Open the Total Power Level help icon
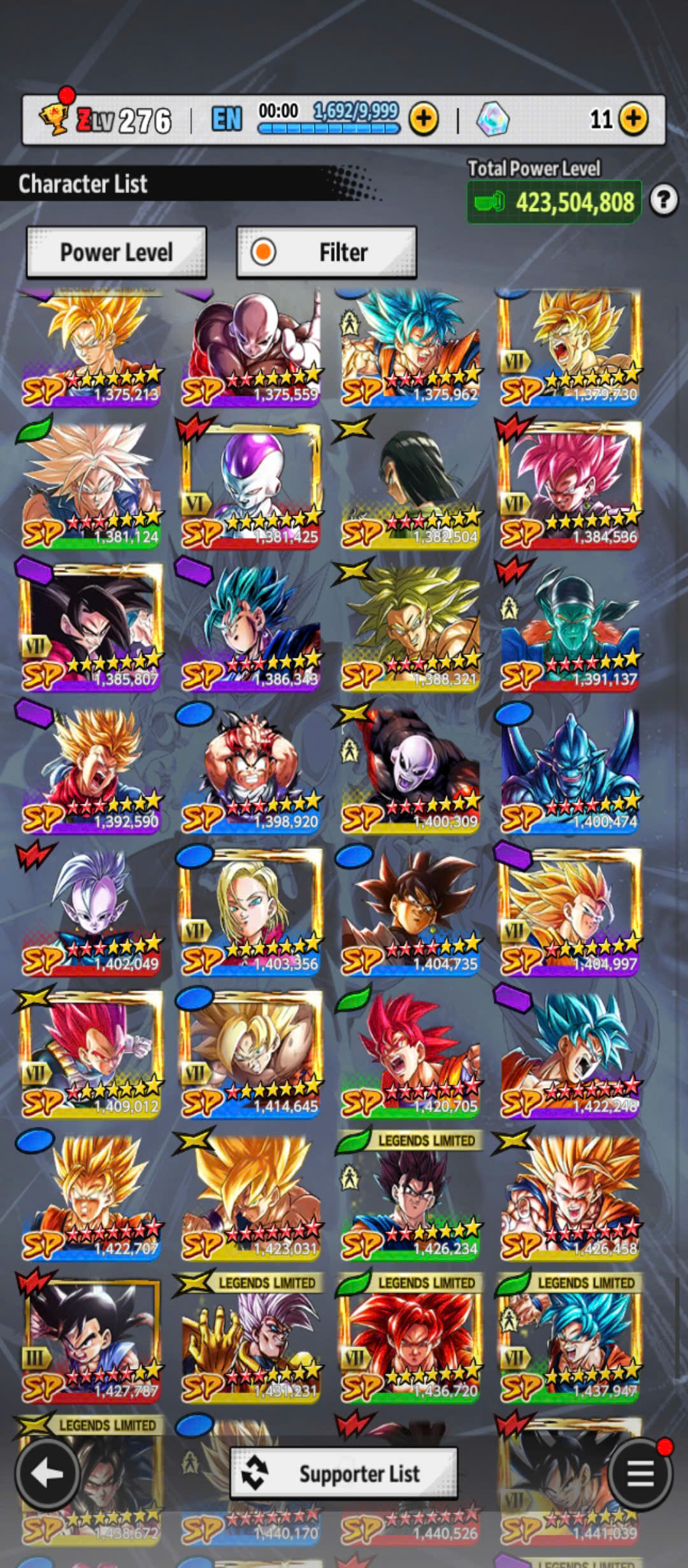Image resolution: width=688 pixels, height=1568 pixels. tap(663, 201)
